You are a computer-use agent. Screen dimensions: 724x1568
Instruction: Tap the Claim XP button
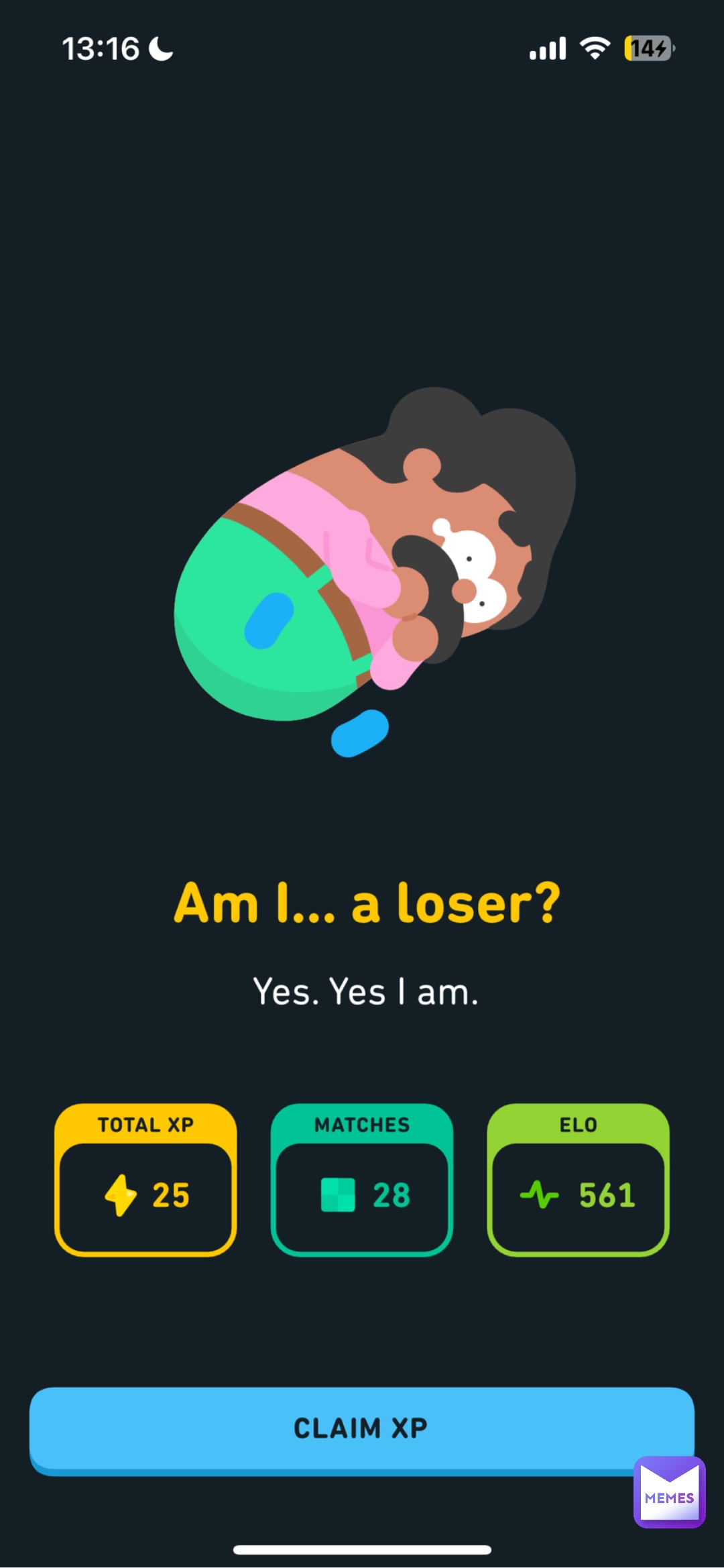(x=361, y=1428)
